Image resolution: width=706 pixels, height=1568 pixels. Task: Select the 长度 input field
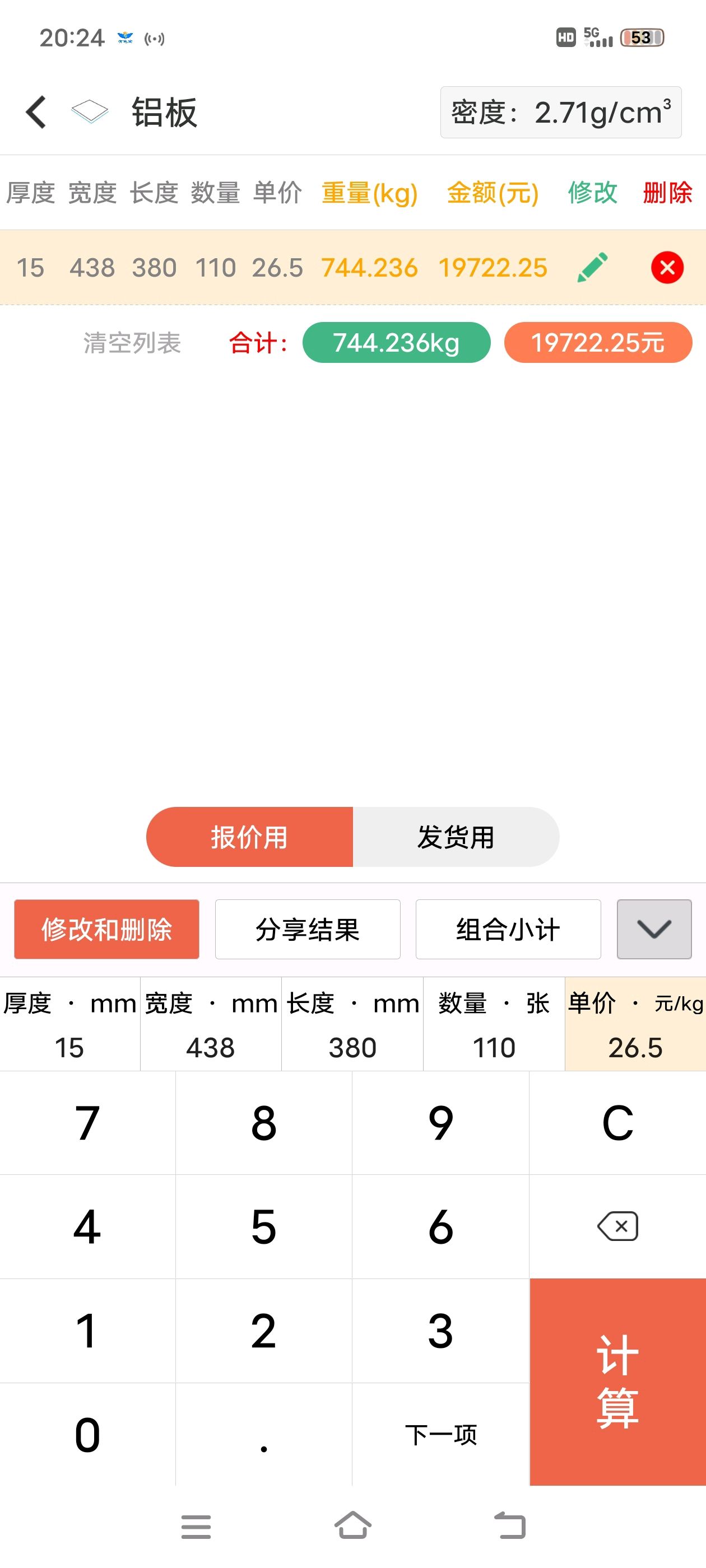[352, 1024]
